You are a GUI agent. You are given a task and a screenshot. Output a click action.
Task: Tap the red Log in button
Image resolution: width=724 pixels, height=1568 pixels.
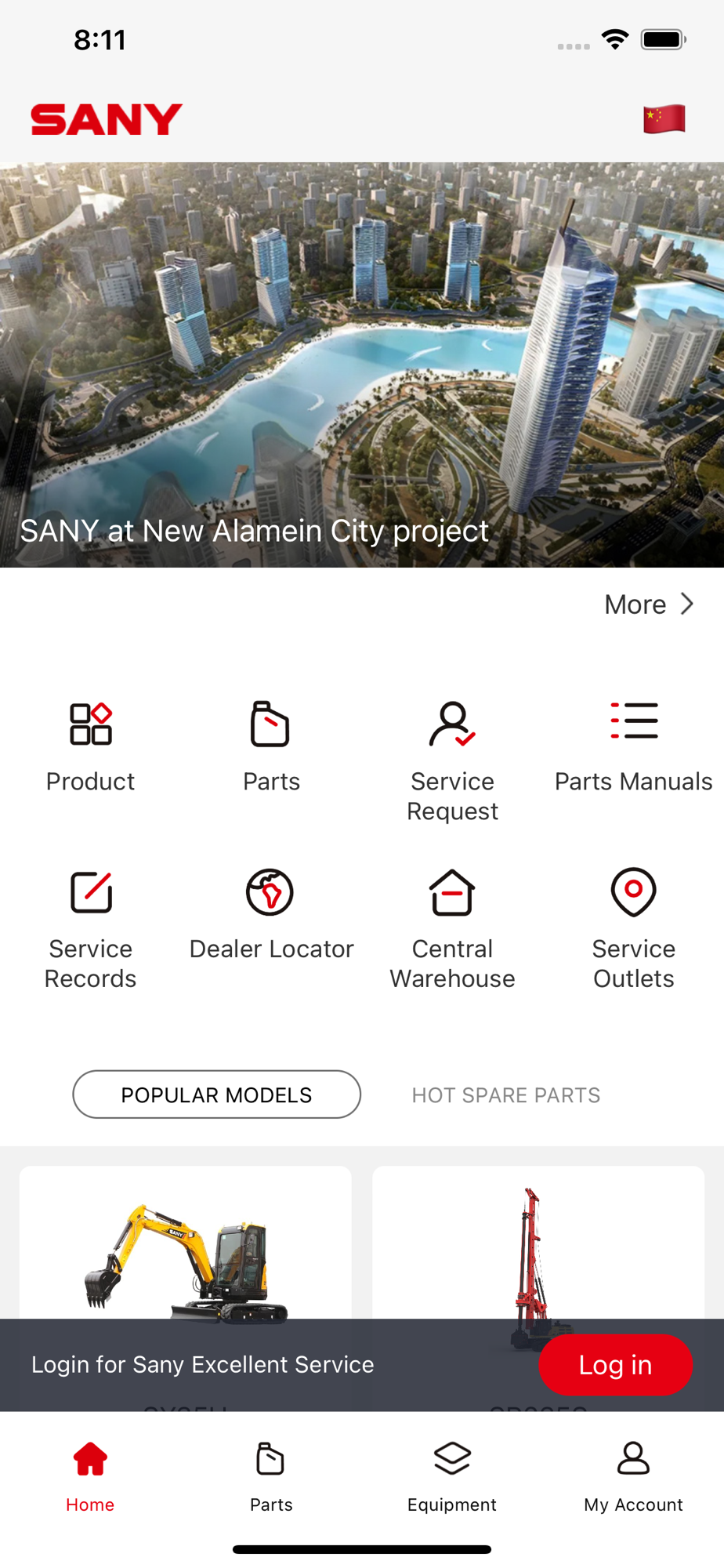pyautogui.click(x=615, y=1365)
